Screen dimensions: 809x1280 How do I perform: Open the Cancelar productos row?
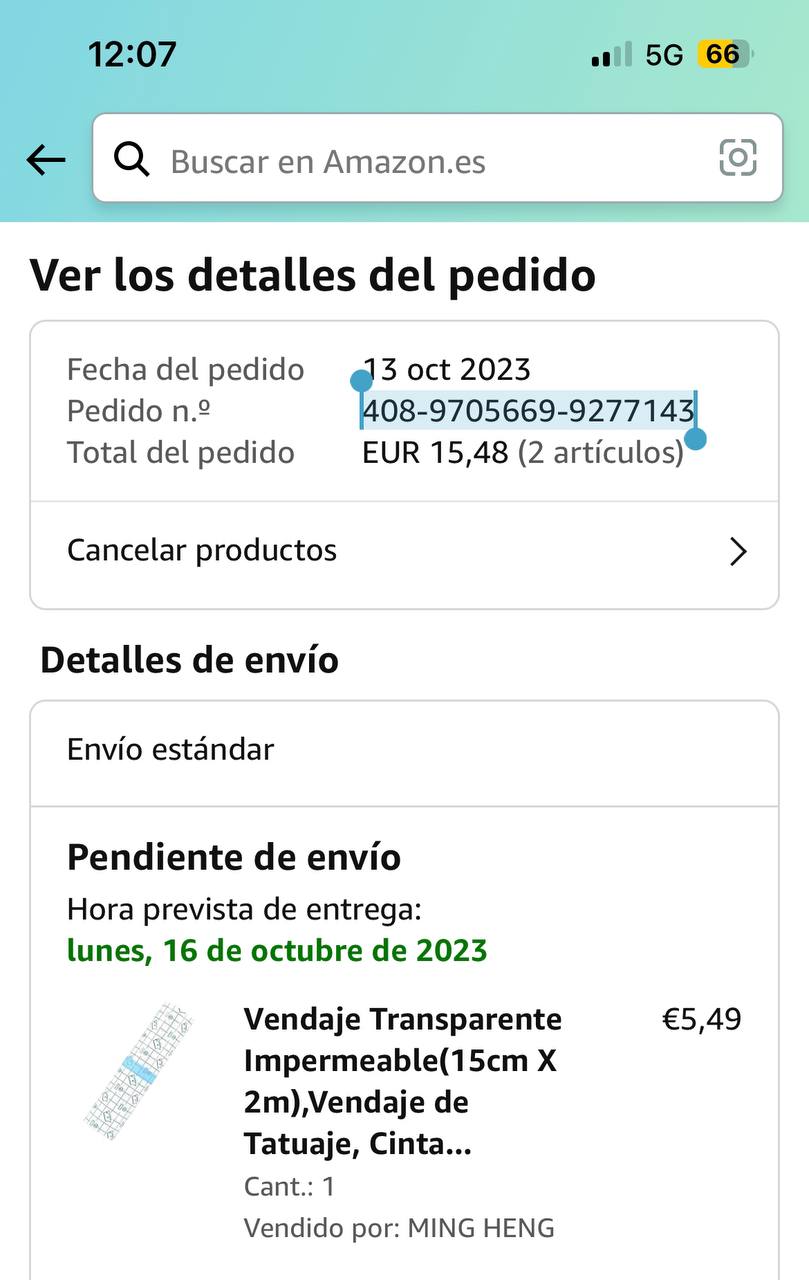(x=404, y=551)
